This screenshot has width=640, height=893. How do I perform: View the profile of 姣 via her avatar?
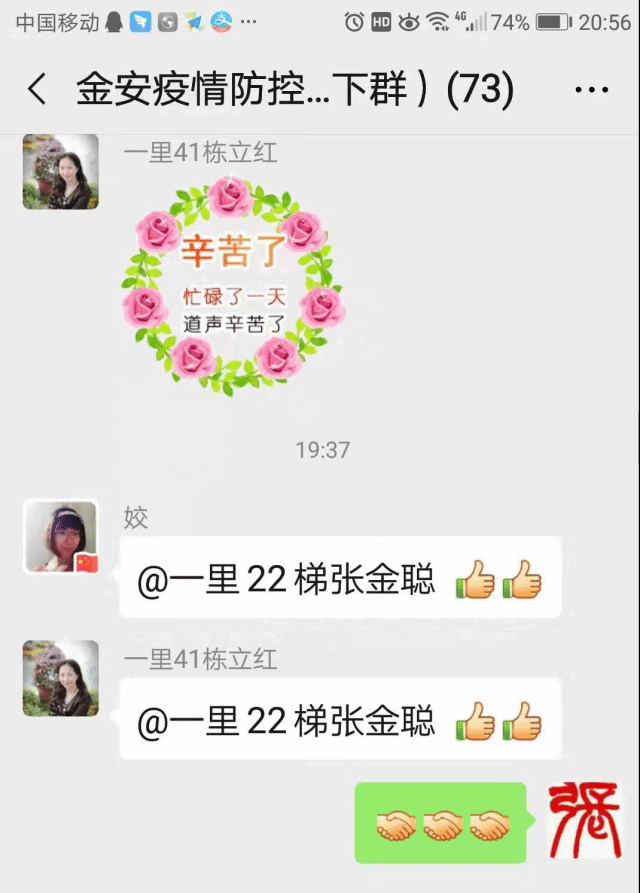click(60, 537)
